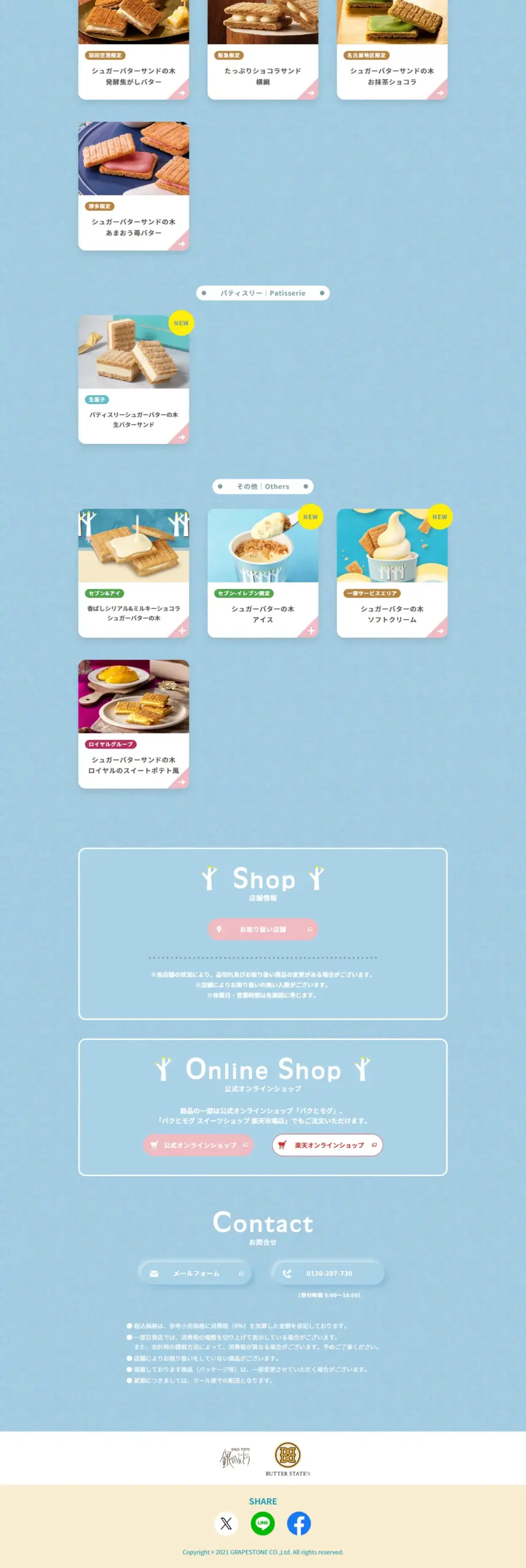Go to the 公式オンラインショップ
Viewport: 526px width, 1568px height.
click(198, 1145)
